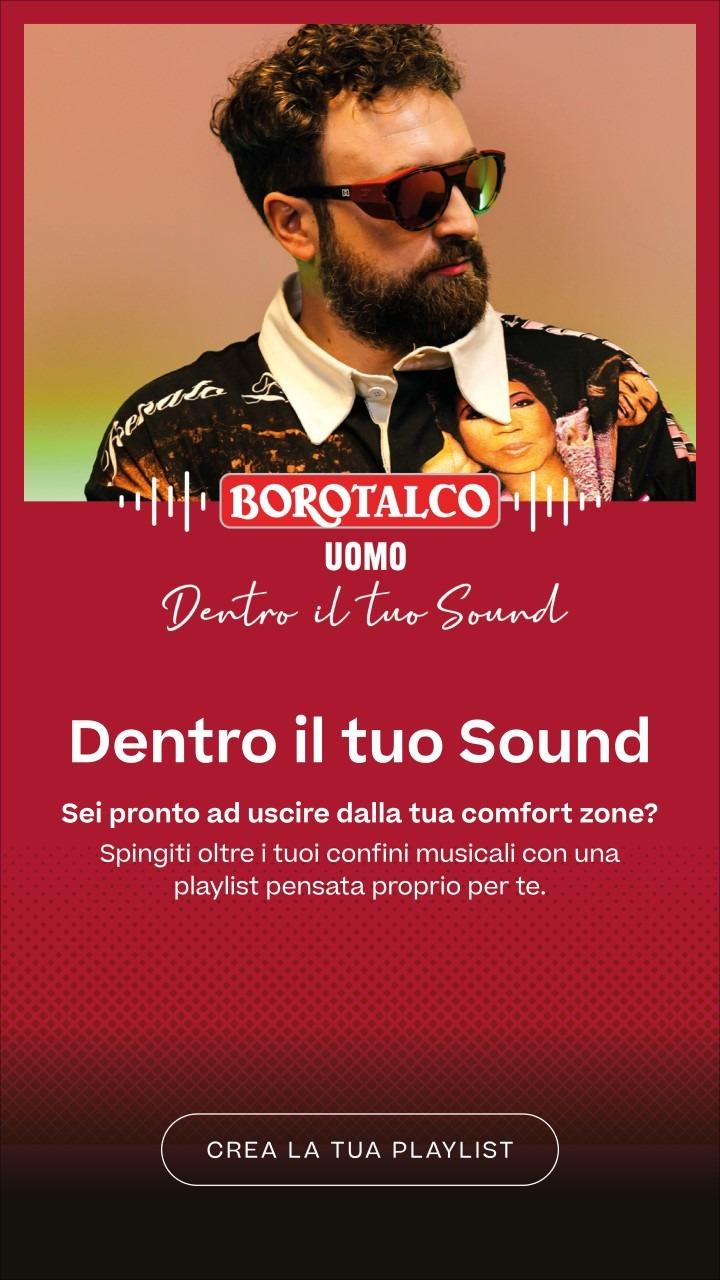Tap the Crea la tua playlist button
This screenshot has width=720, height=1280.
(x=360, y=1150)
